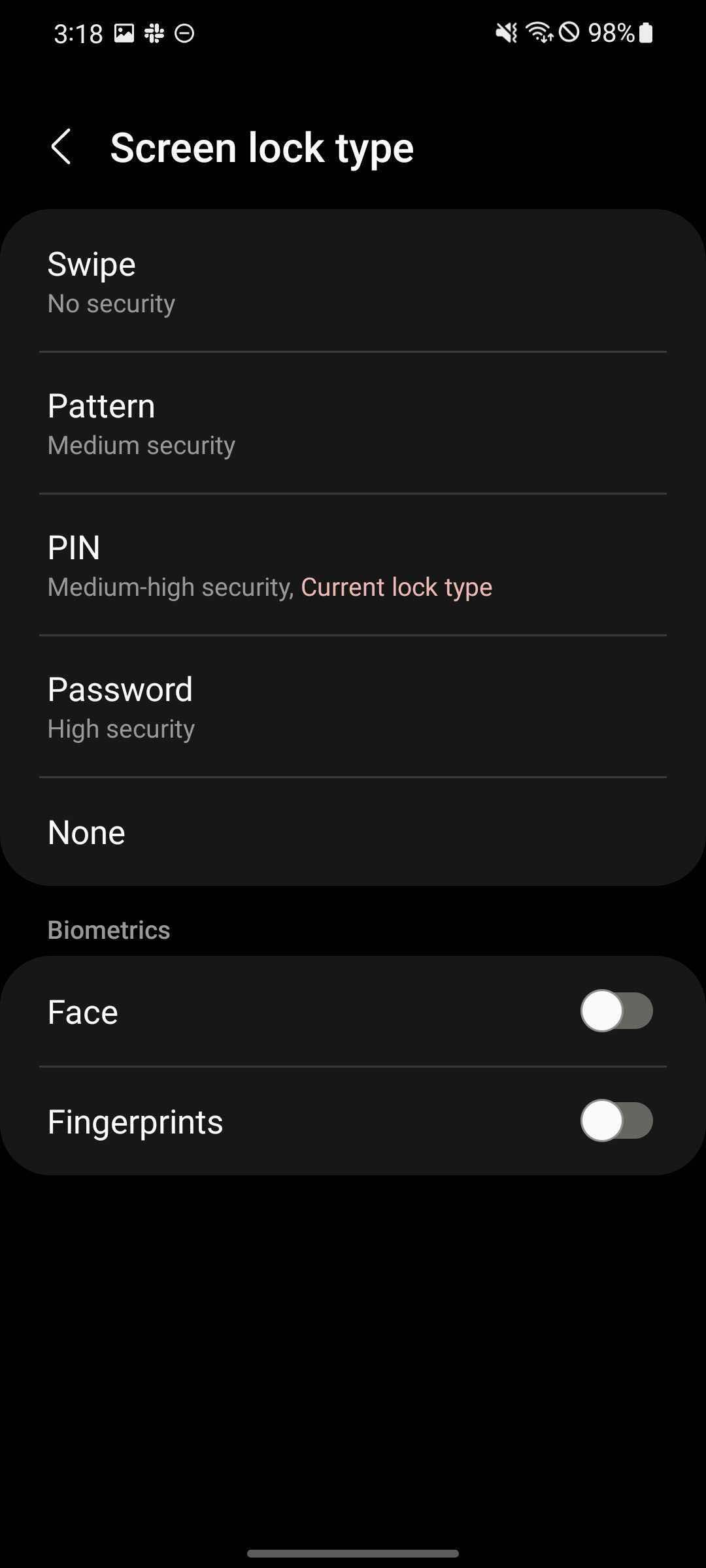Tap the Biometrics section header
Screen dimensions: 706x1568
[109, 929]
